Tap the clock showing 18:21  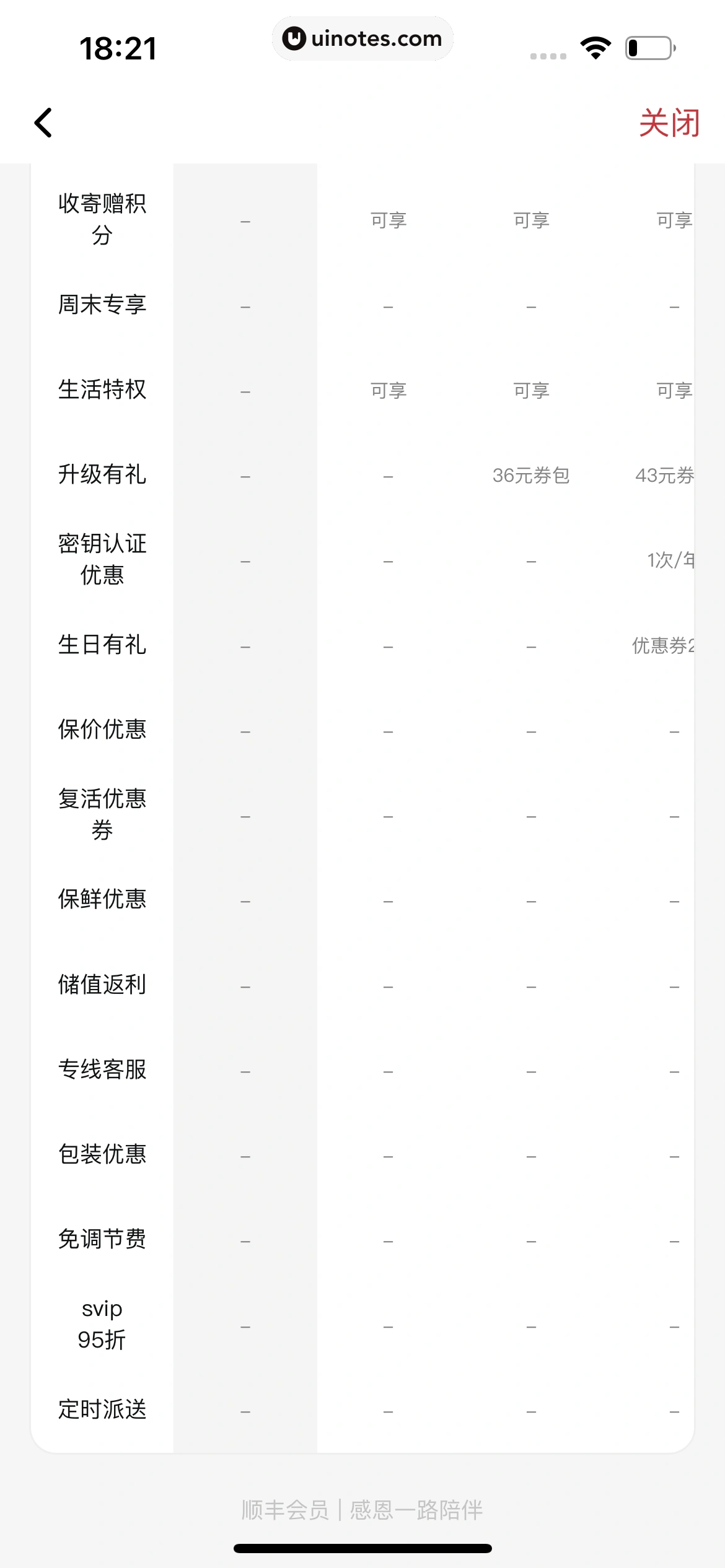pyautogui.click(x=118, y=46)
